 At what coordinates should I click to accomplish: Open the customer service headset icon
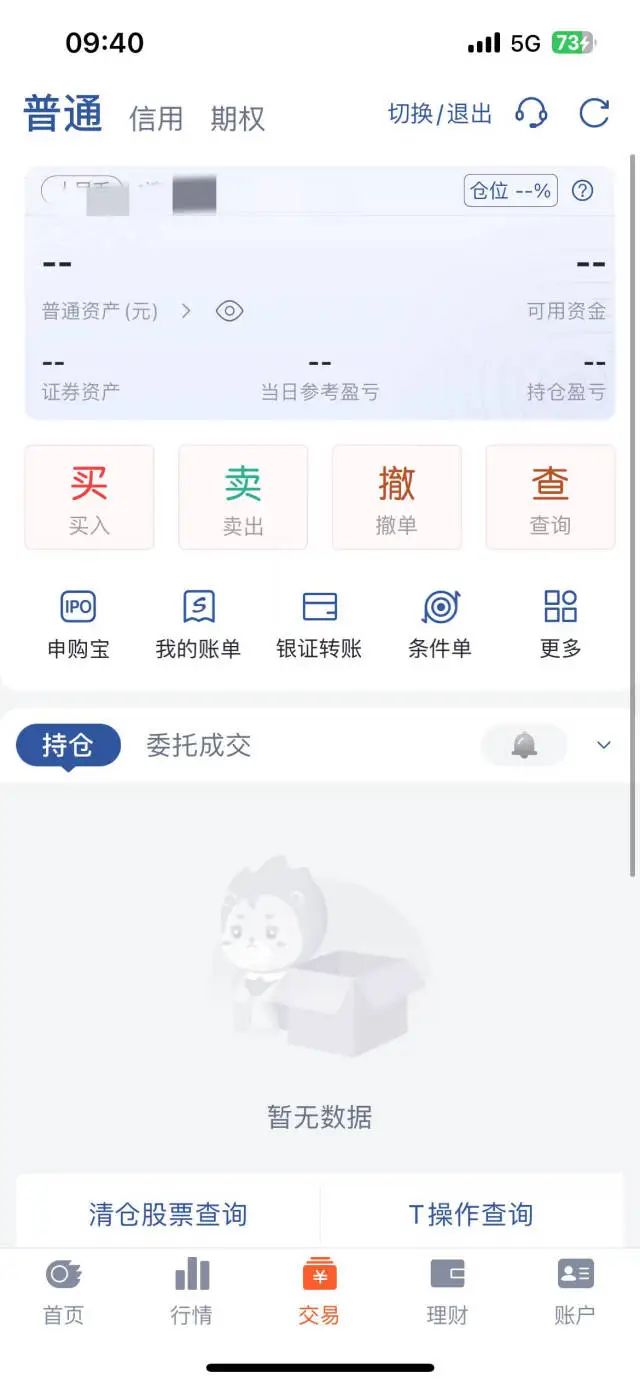coord(531,113)
